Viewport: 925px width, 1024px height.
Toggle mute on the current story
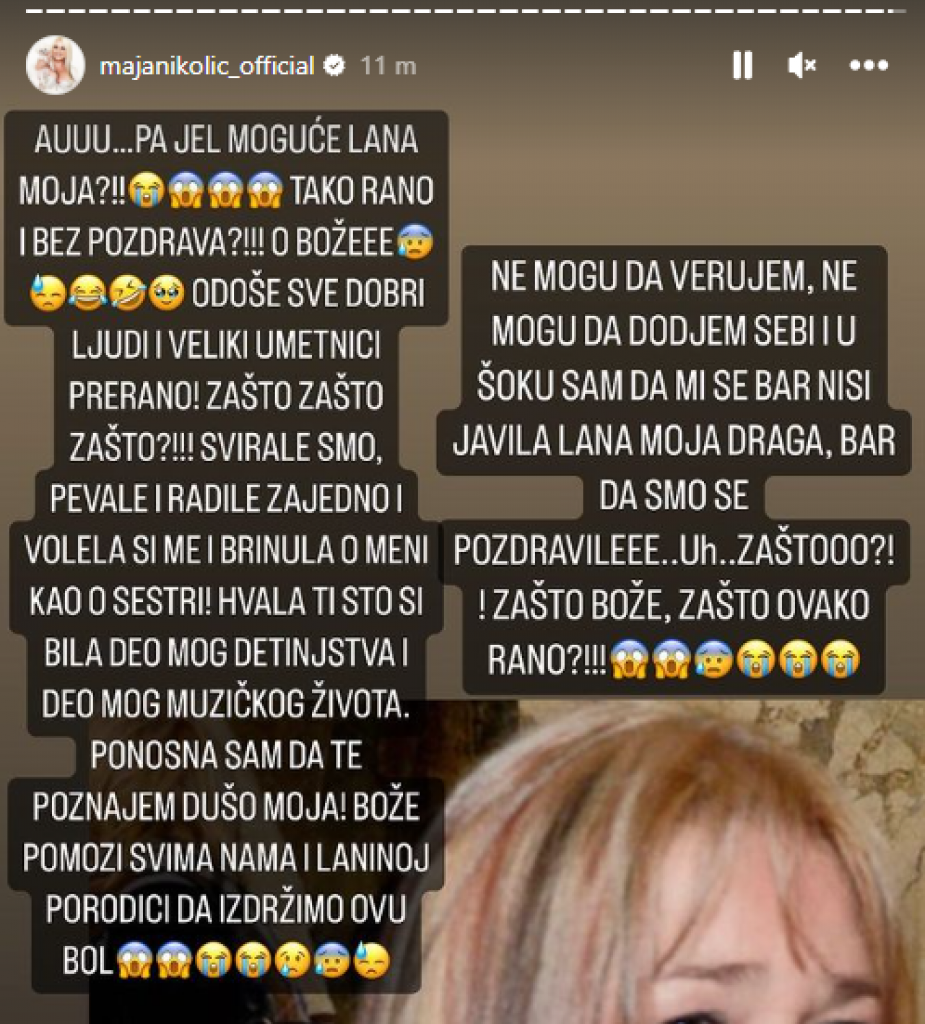[x=800, y=65]
